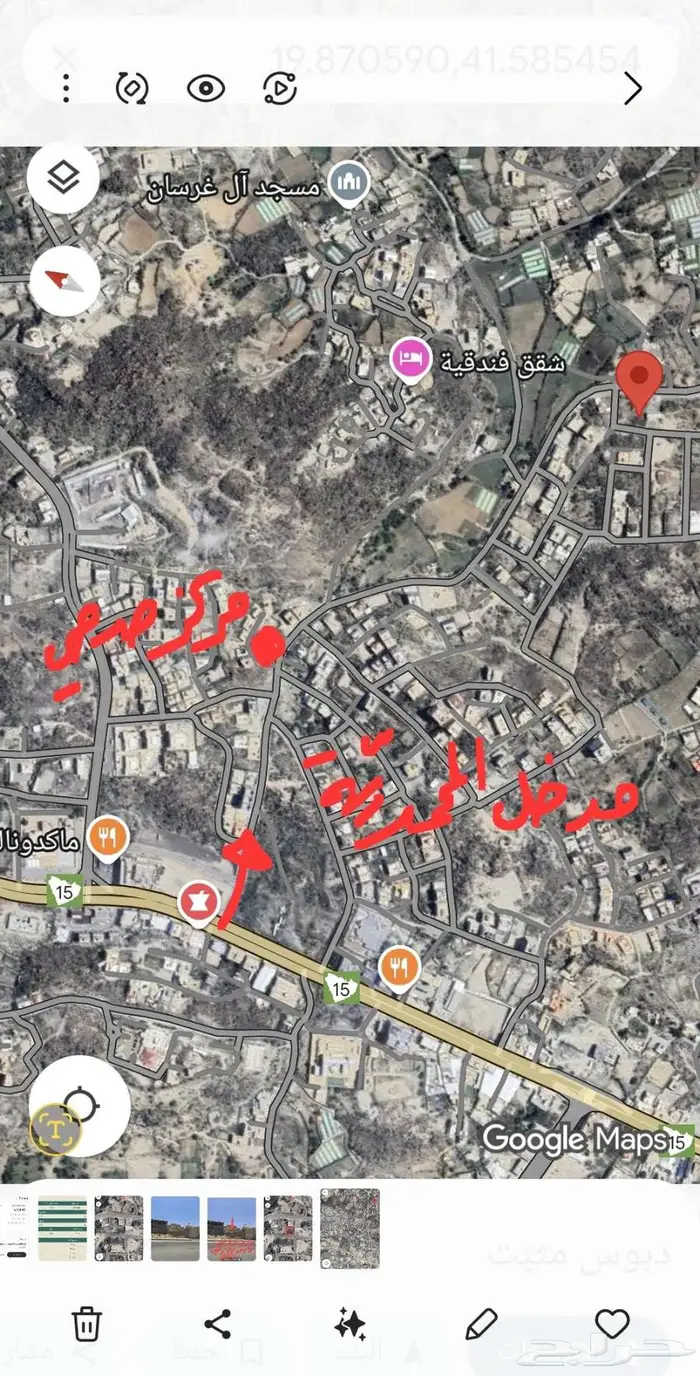Screen dimensions: 700x1376
Task: Edit the photo with the pencil
Action: coord(481,1324)
